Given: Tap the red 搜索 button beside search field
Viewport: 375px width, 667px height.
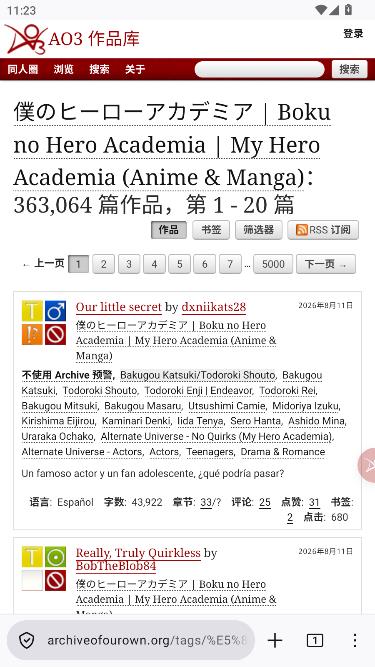Looking at the screenshot, I should [x=349, y=69].
